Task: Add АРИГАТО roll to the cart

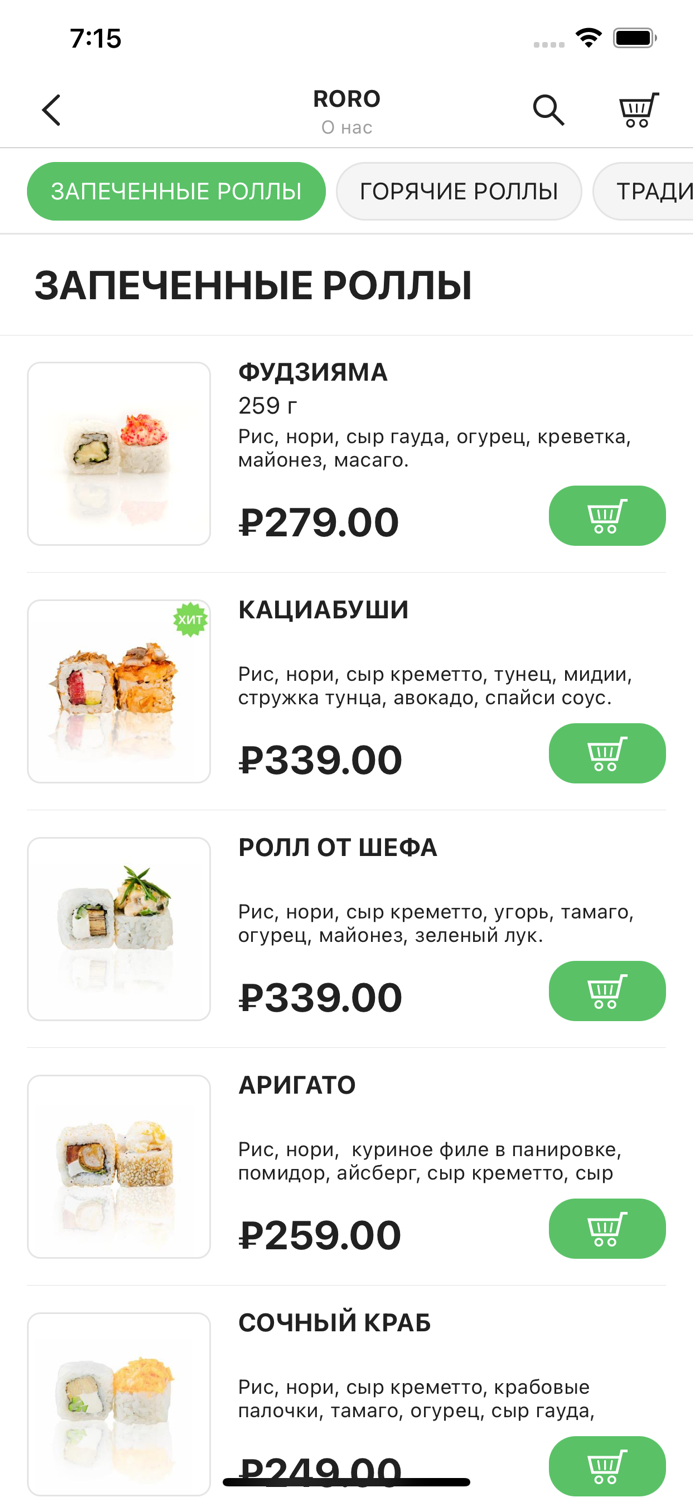Action: 607,1228
